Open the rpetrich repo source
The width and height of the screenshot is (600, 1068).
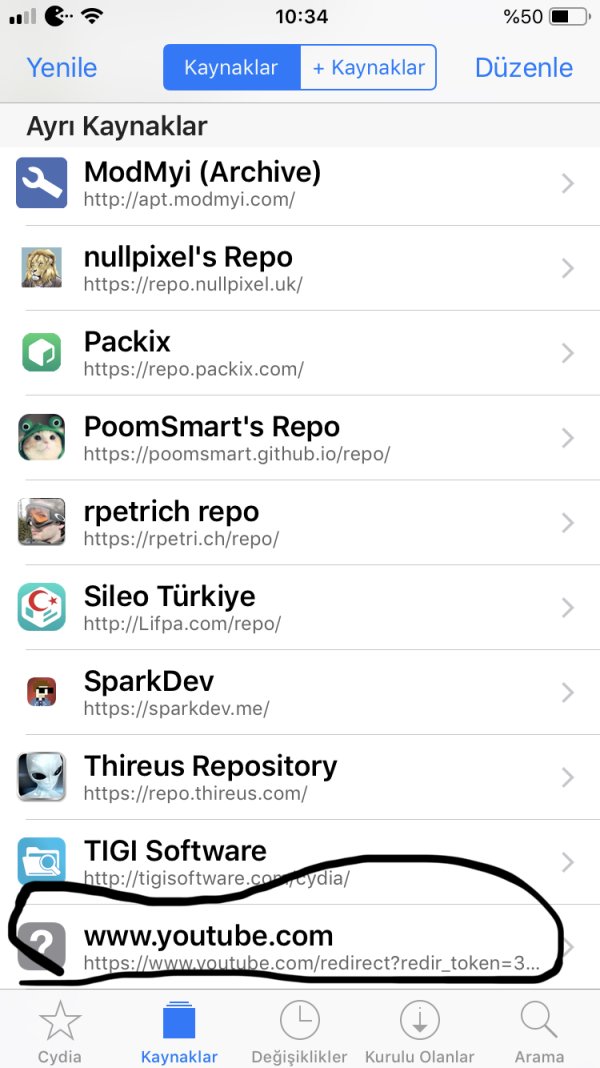coord(300,523)
